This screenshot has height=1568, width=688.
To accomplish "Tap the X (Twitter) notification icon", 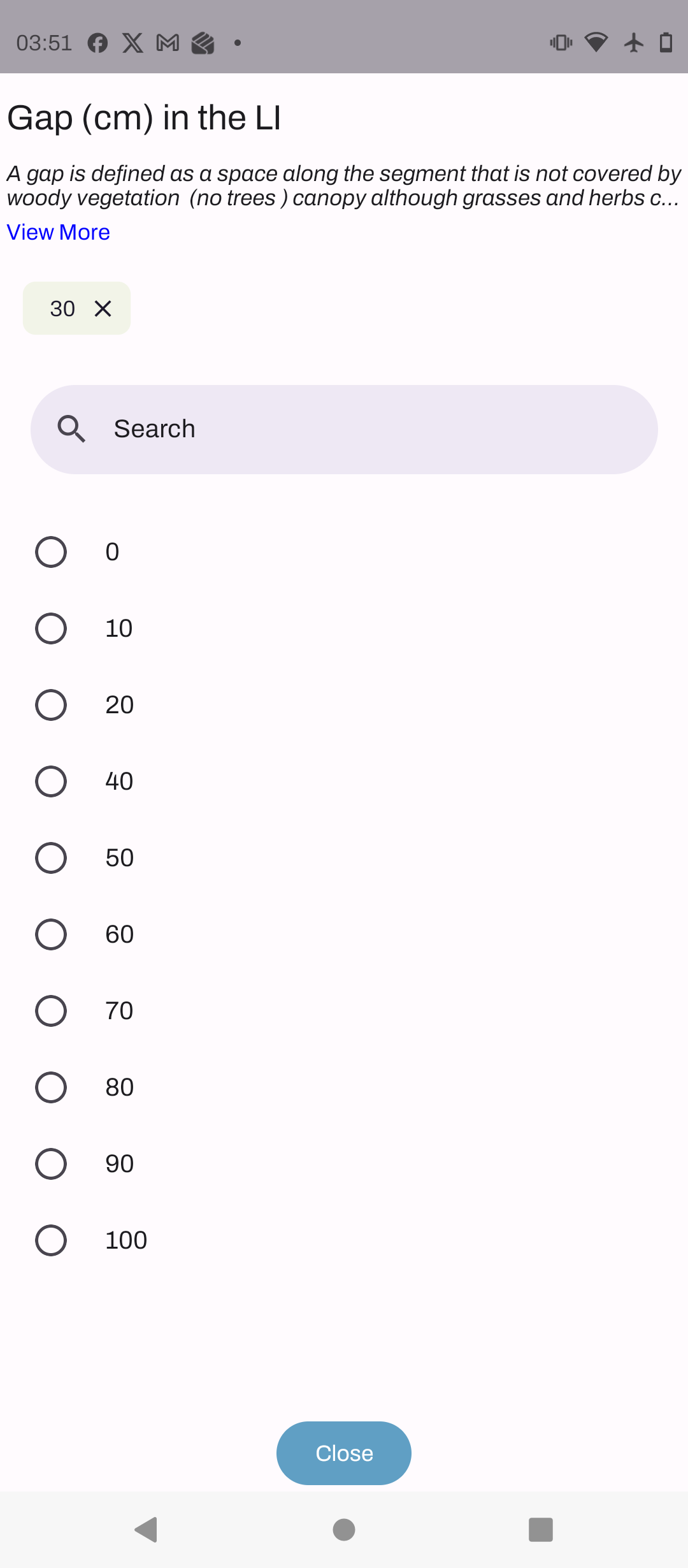I will click(x=133, y=43).
